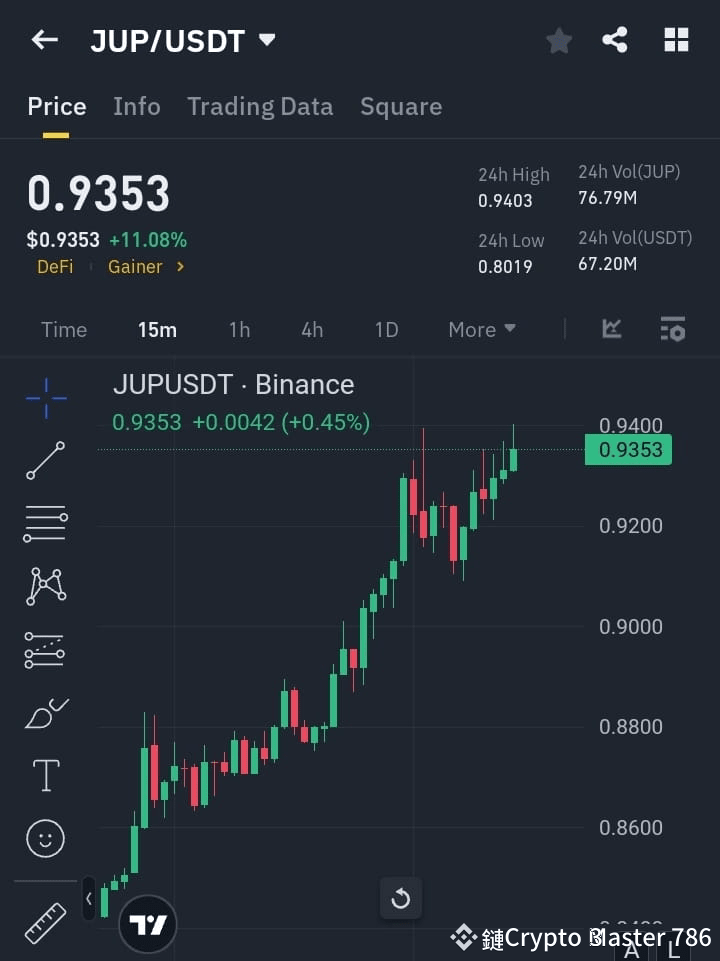
Task: Select the text annotation tool
Action: pyautogui.click(x=45, y=775)
